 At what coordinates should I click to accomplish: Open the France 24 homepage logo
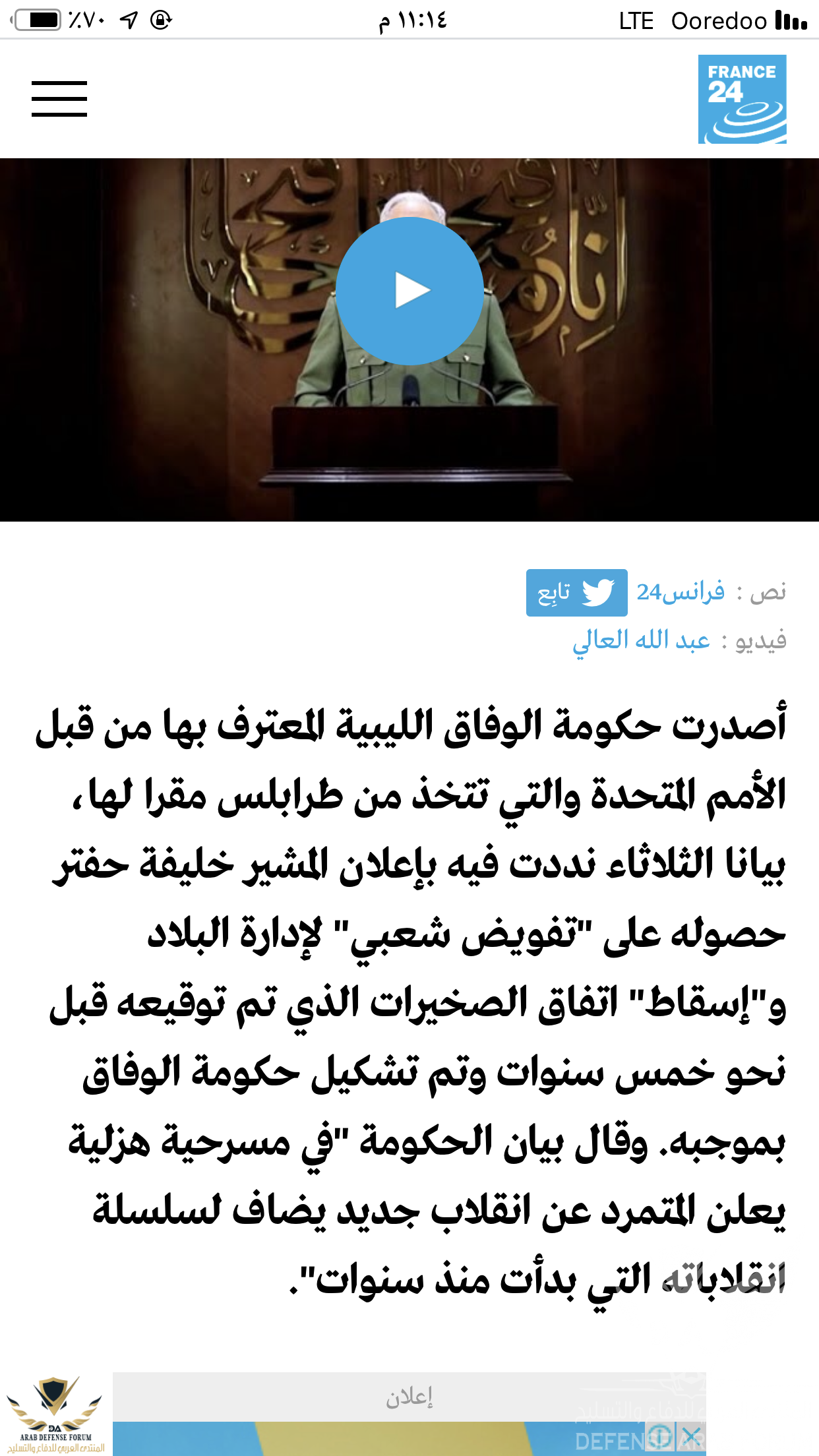point(742,99)
